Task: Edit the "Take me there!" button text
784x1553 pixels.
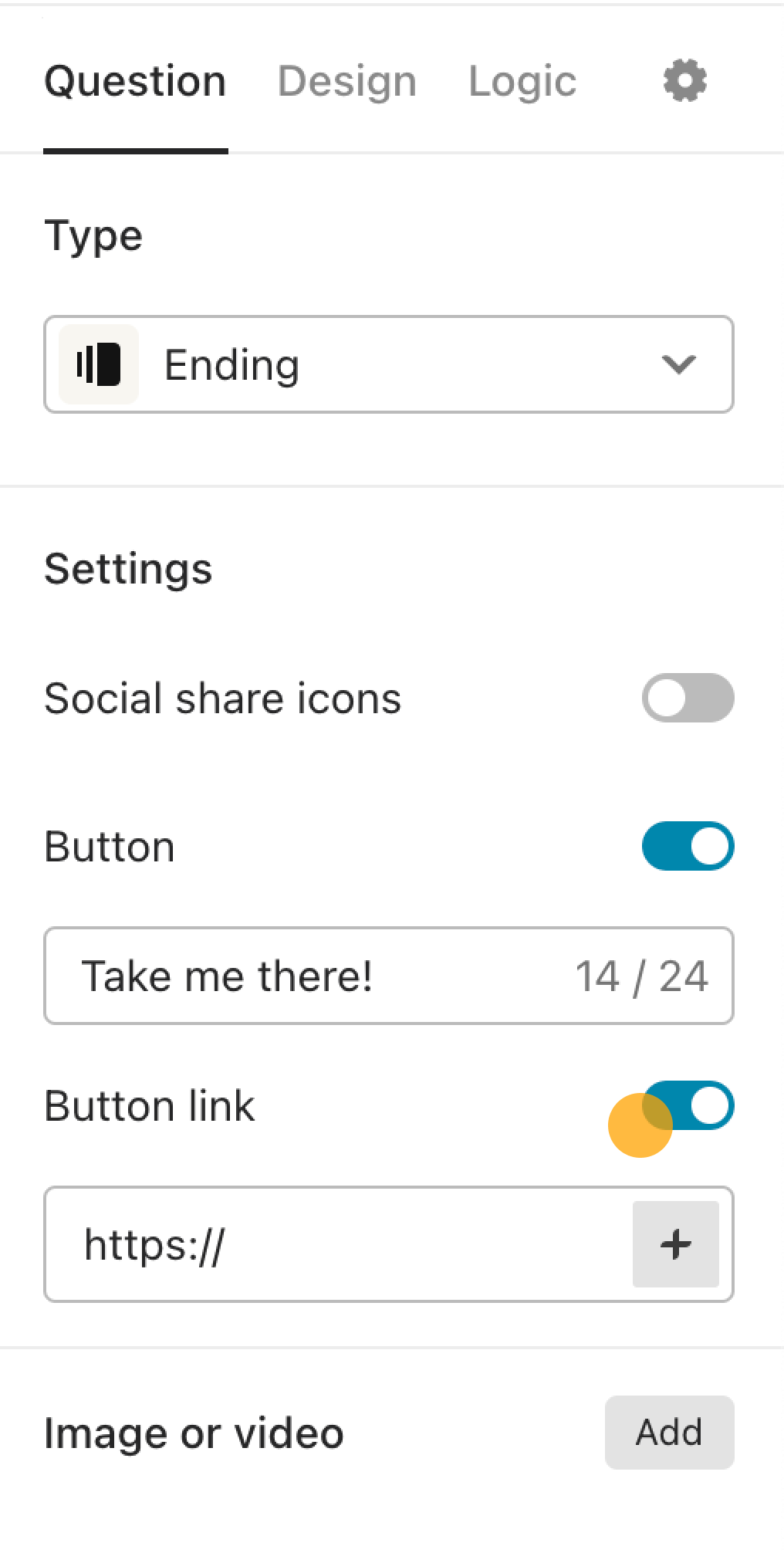Action: (x=389, y=976)
